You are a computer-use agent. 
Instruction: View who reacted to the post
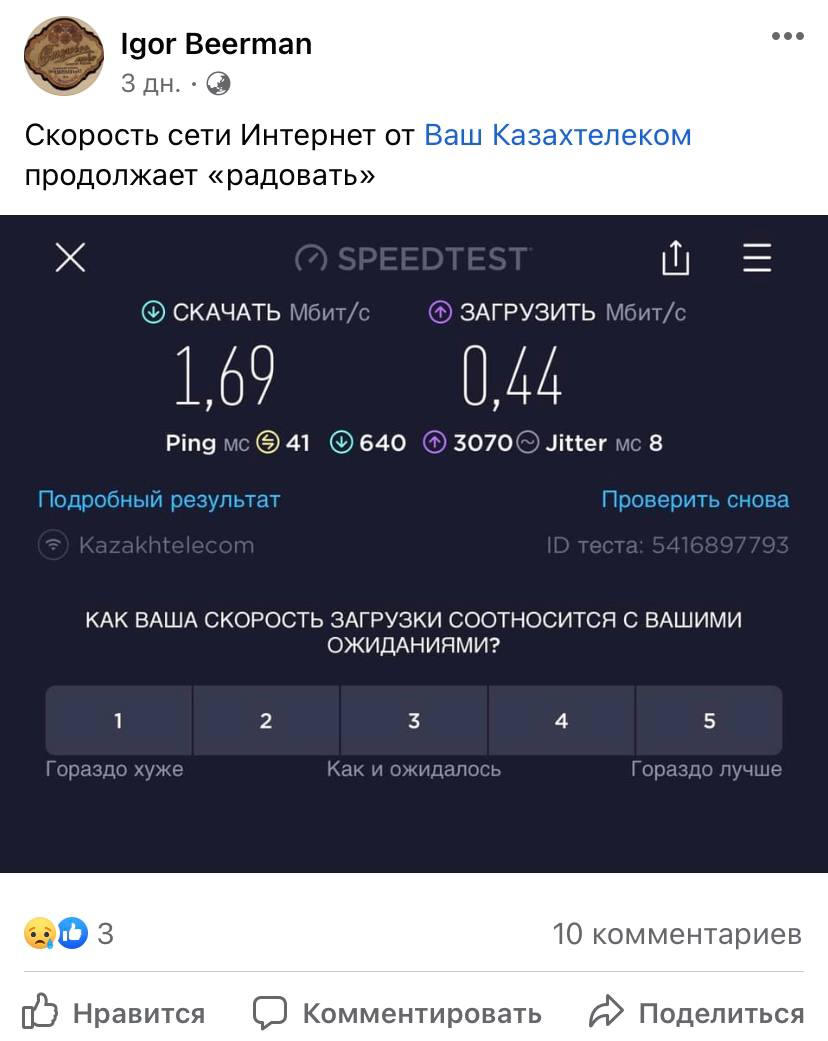[x=68, y=934]
